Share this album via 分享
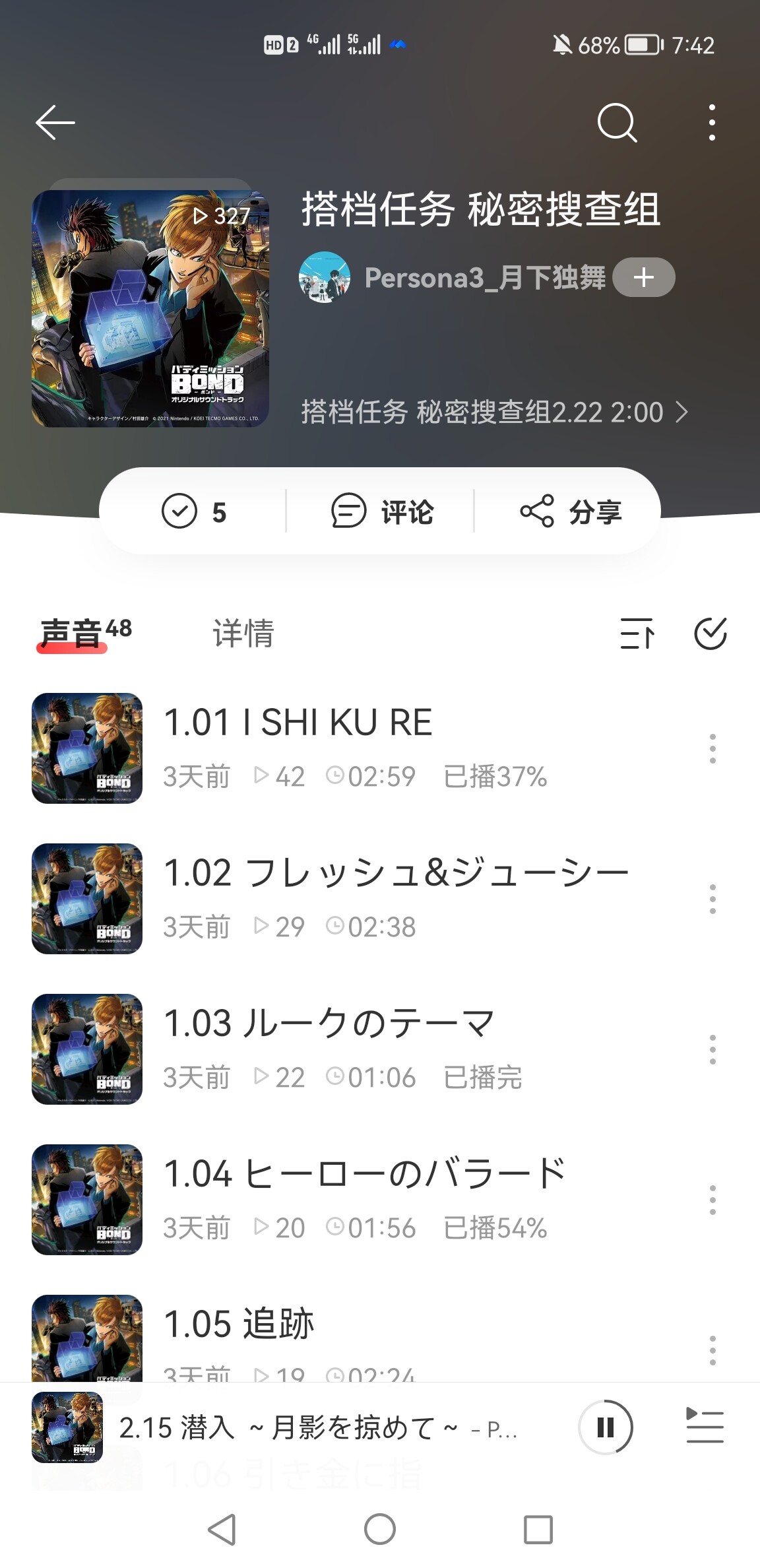This screenshot has height=1568, width=760. 571,512
